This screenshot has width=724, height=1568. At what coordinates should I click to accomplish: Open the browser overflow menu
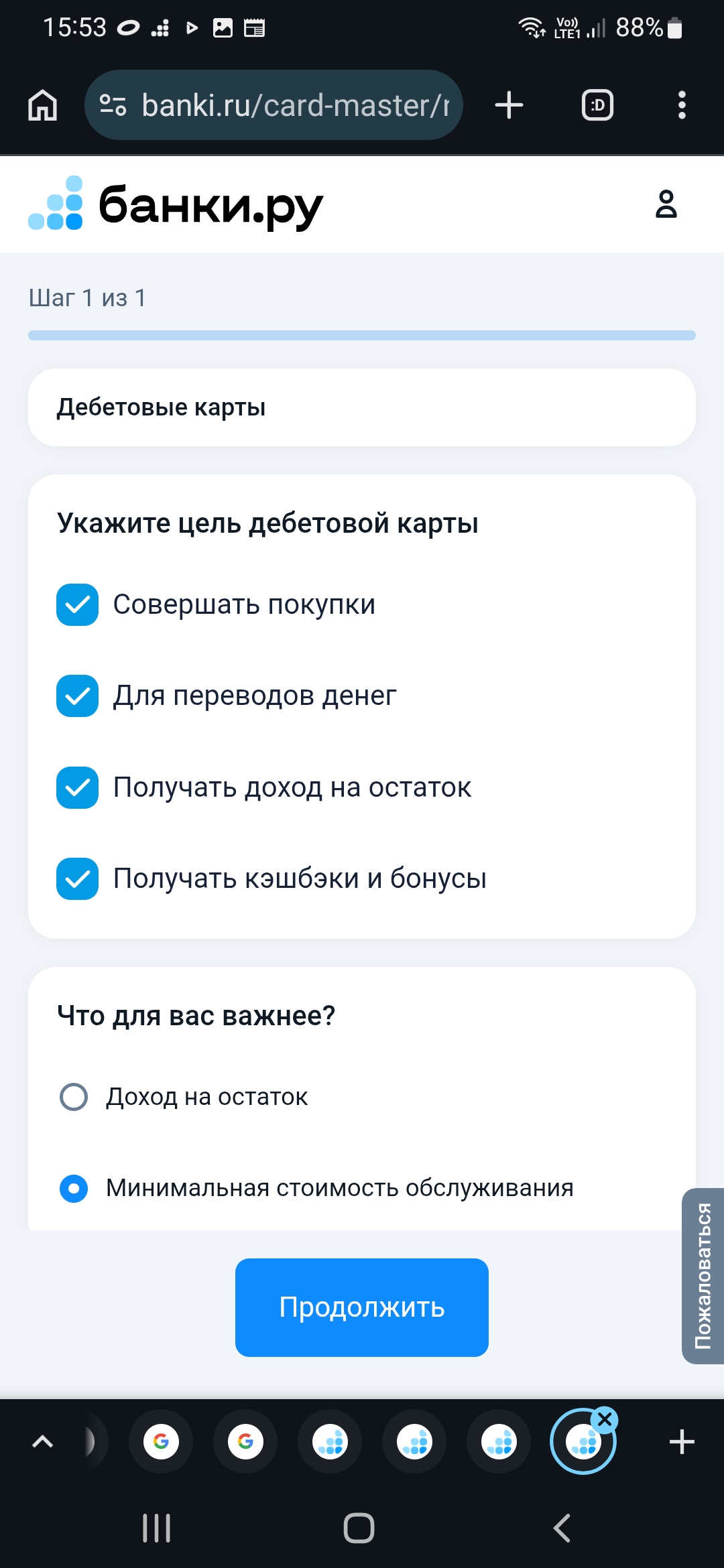[x=682, y=105]
